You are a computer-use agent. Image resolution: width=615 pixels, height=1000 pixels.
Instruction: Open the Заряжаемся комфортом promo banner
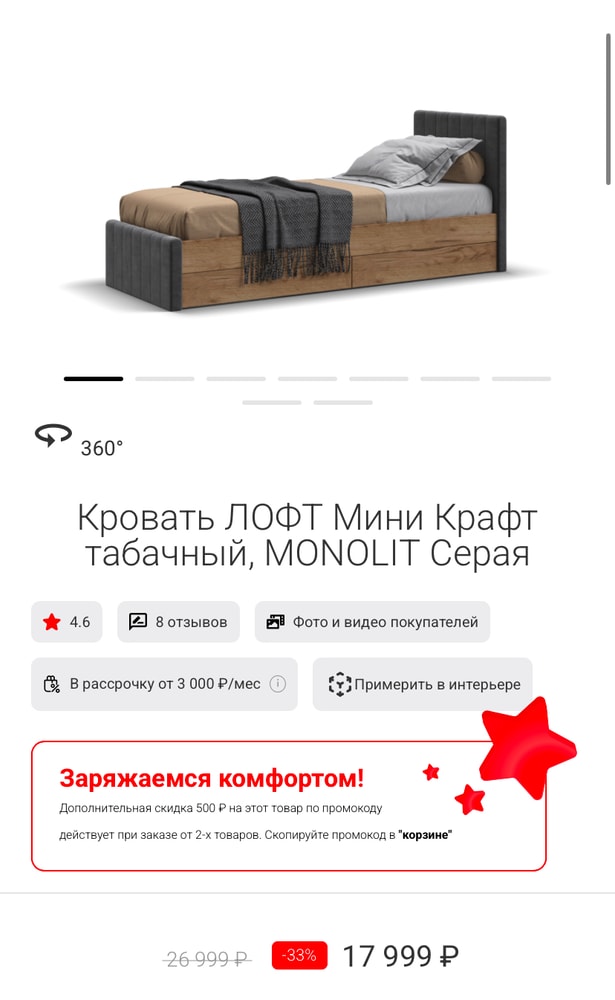(288, 805)
